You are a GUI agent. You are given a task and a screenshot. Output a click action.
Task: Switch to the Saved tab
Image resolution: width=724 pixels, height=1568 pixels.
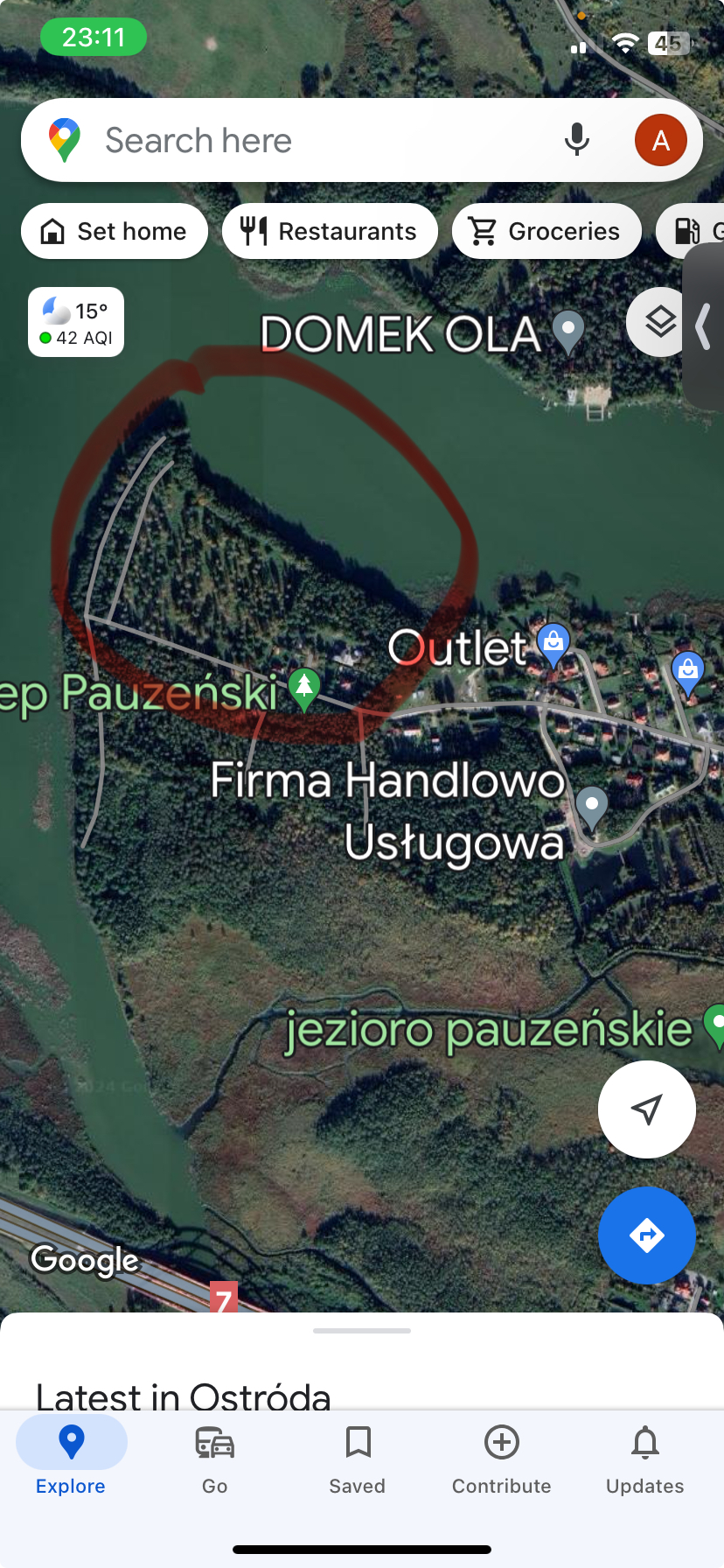(x=358, y=1458)
